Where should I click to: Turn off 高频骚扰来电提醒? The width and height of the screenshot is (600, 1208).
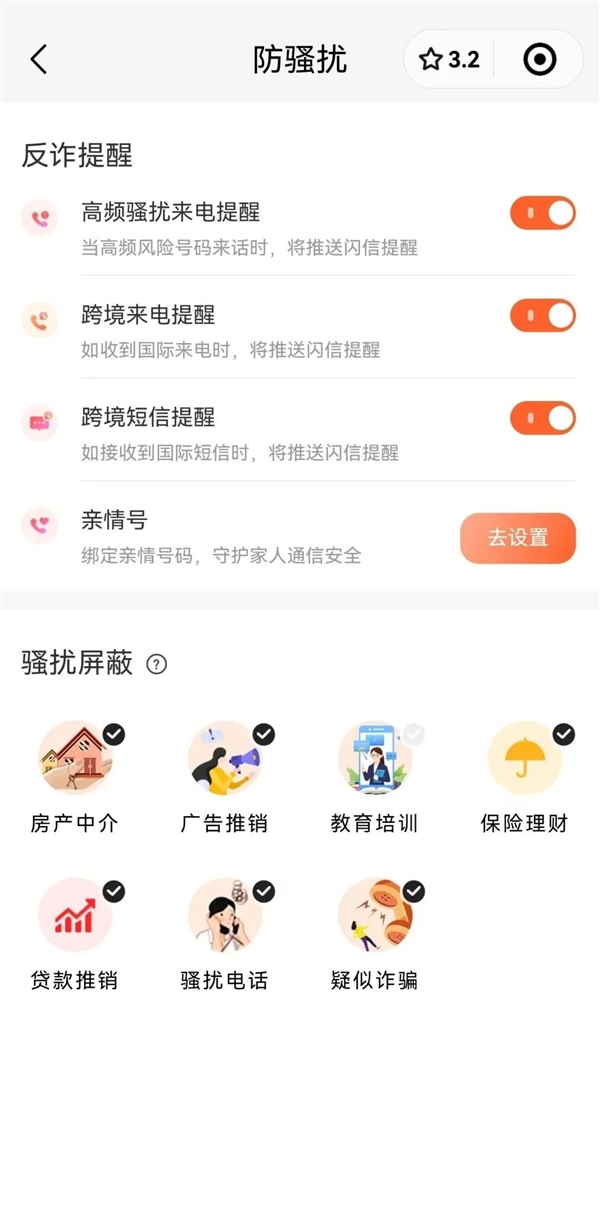(x=543, y=214)
